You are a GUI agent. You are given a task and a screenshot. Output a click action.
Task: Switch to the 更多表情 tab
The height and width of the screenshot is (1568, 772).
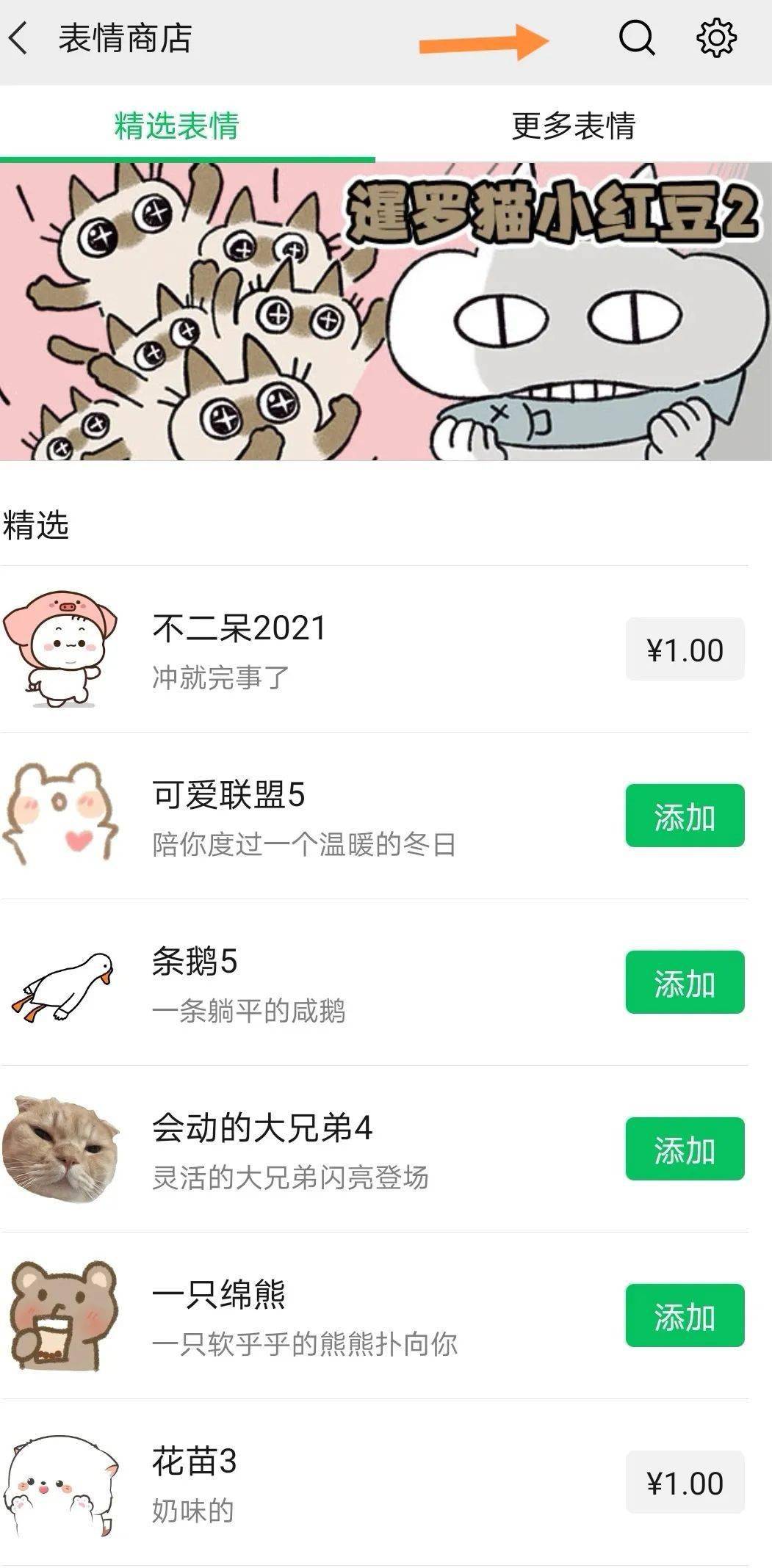[x=573, y=125]
